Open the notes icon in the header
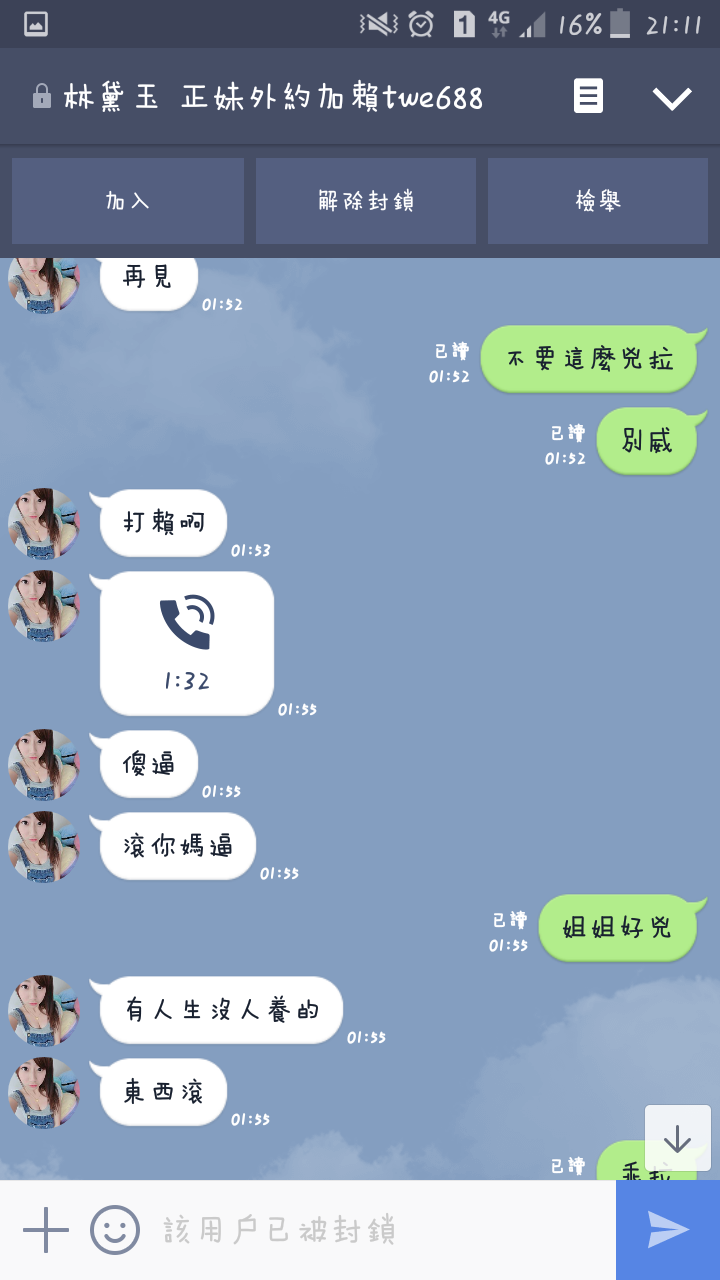Screen dimensions: 720x1280 tap(588, 97)
